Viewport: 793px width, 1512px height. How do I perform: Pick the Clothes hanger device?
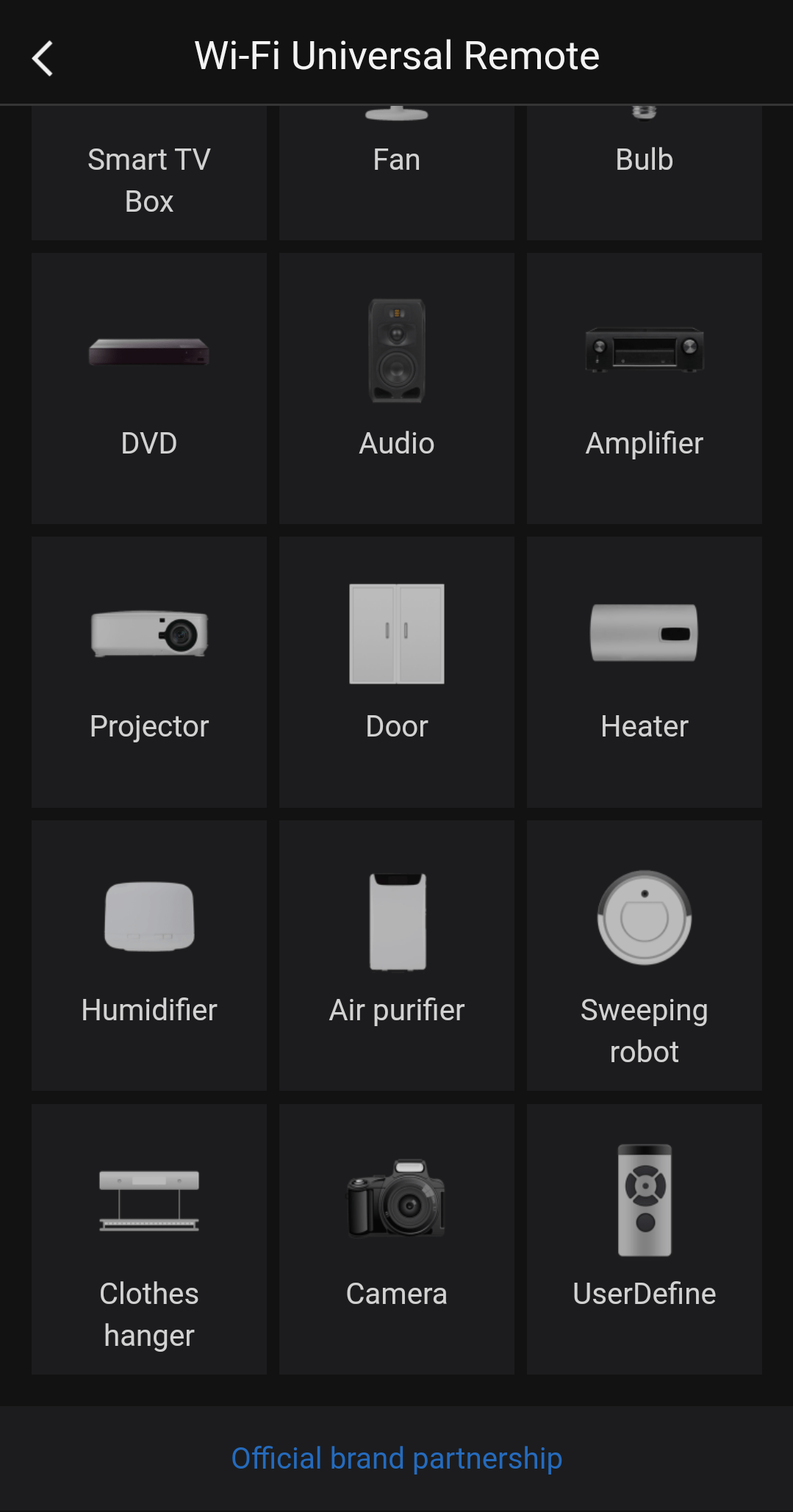tap(149, 1239)
